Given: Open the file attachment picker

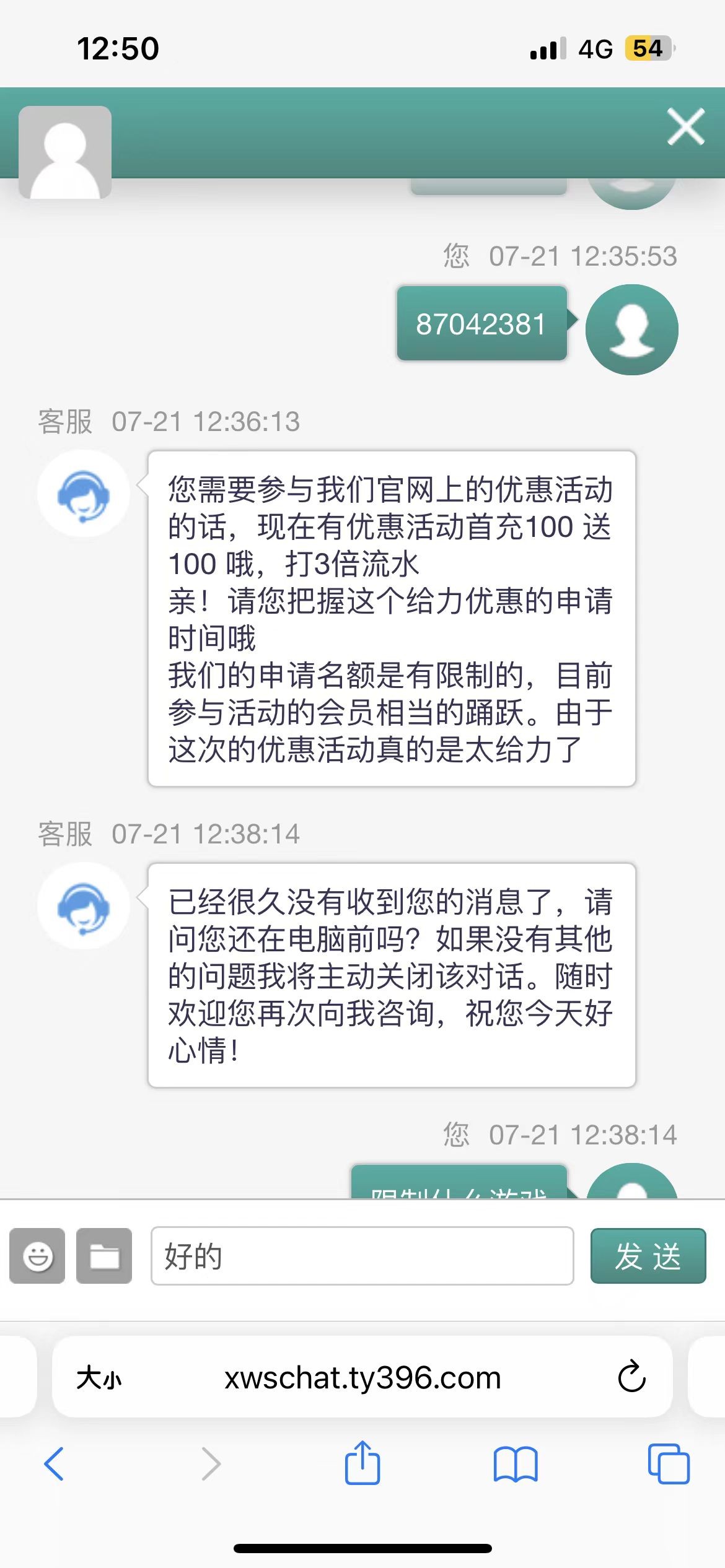Looking at the screenshot, I should [x=103, y=1256].
